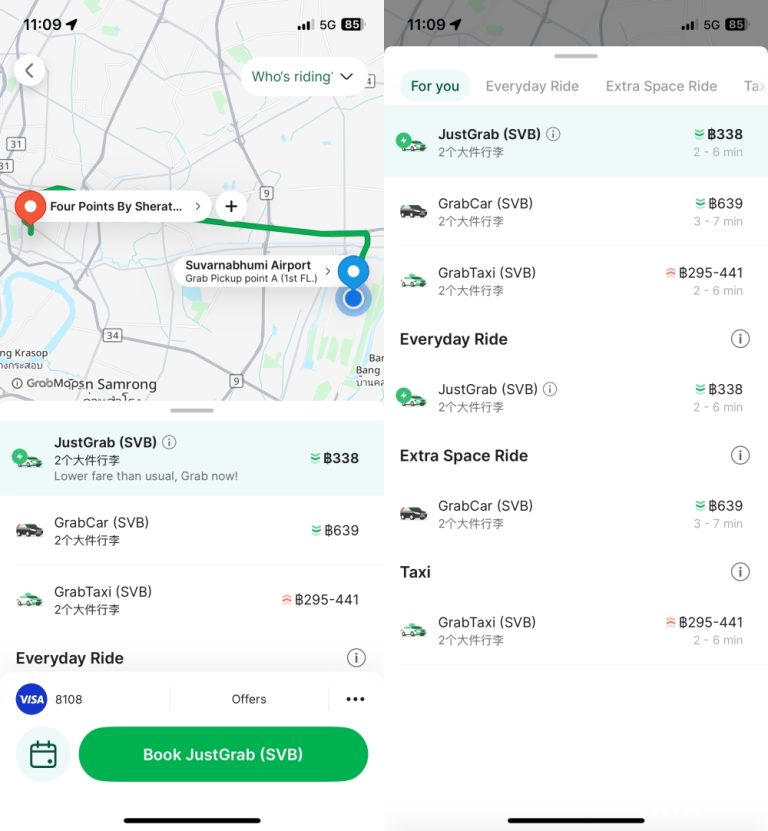Schedule a ride with the calendar button
This screenshot has height=831, width=768.
point(43,754)
